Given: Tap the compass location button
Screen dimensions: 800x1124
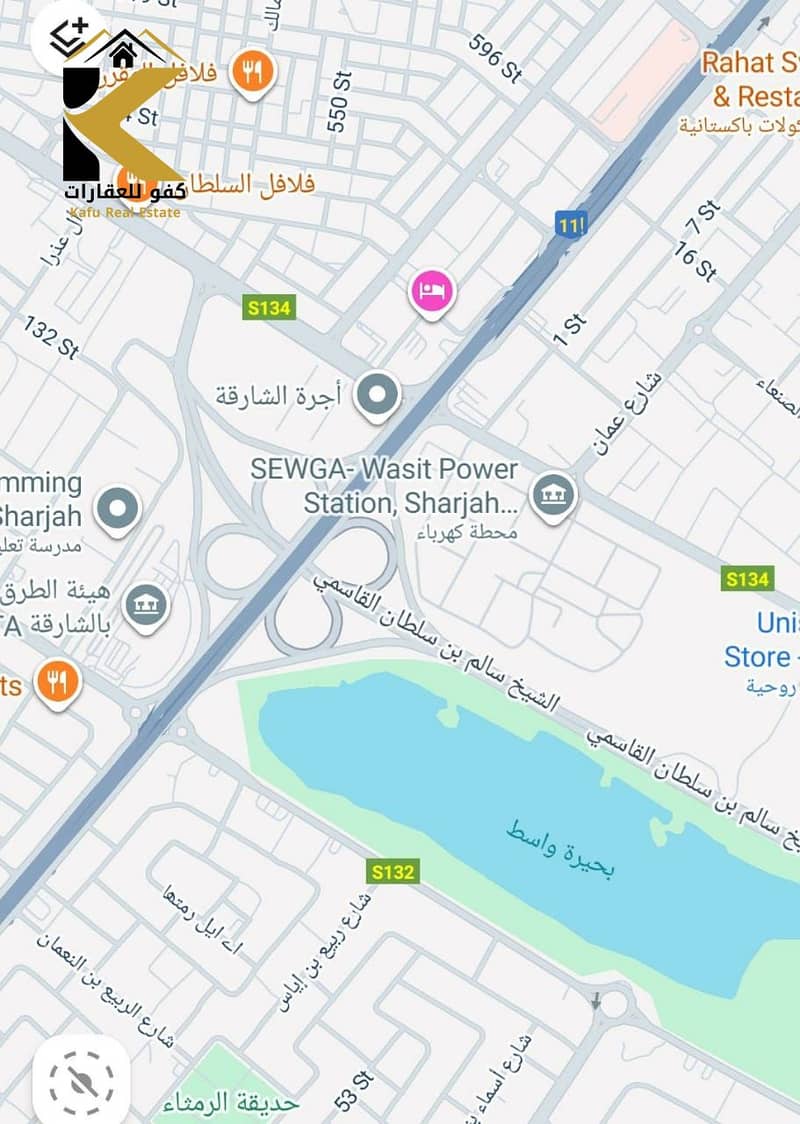Looking at the screenshot, I should (x=81, y=1081).
